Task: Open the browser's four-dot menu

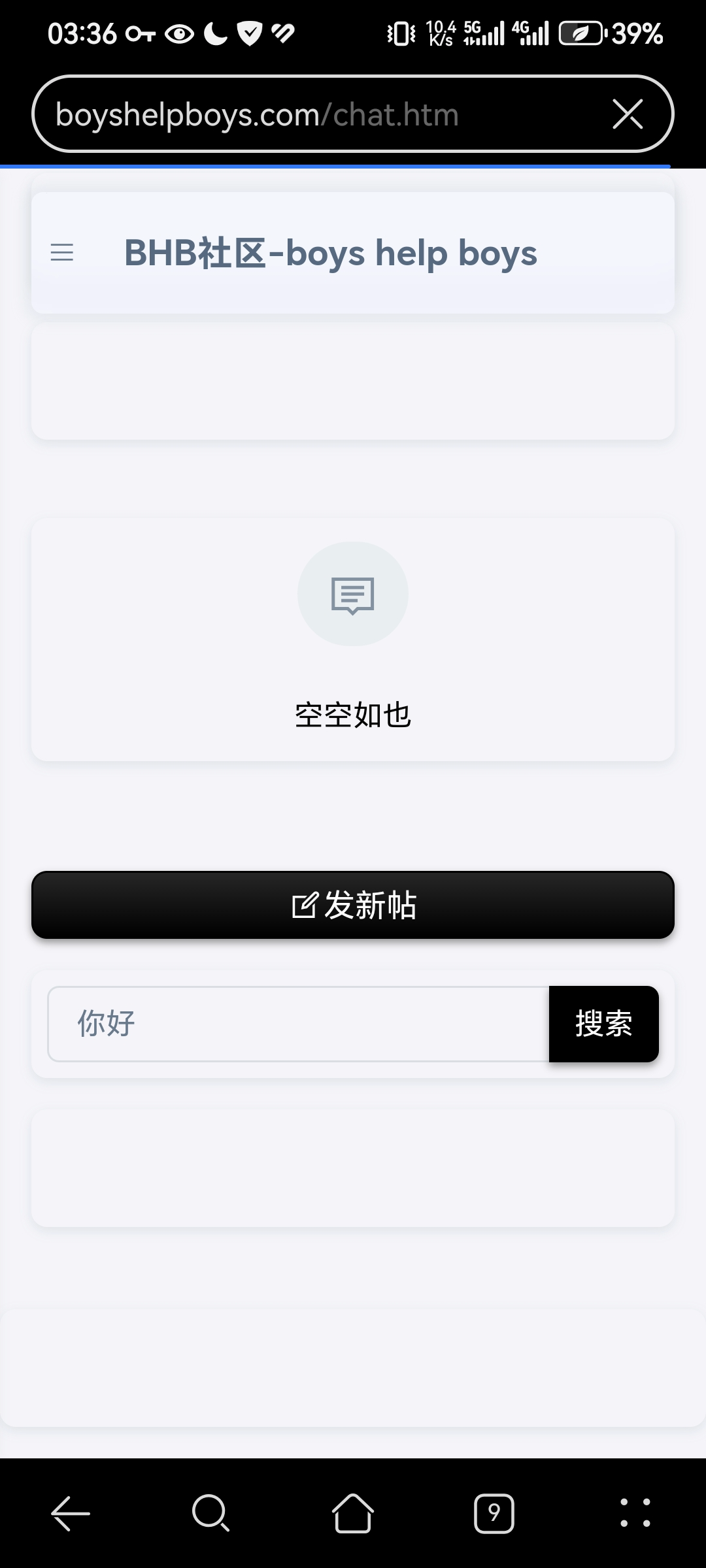Action: 635,1513
